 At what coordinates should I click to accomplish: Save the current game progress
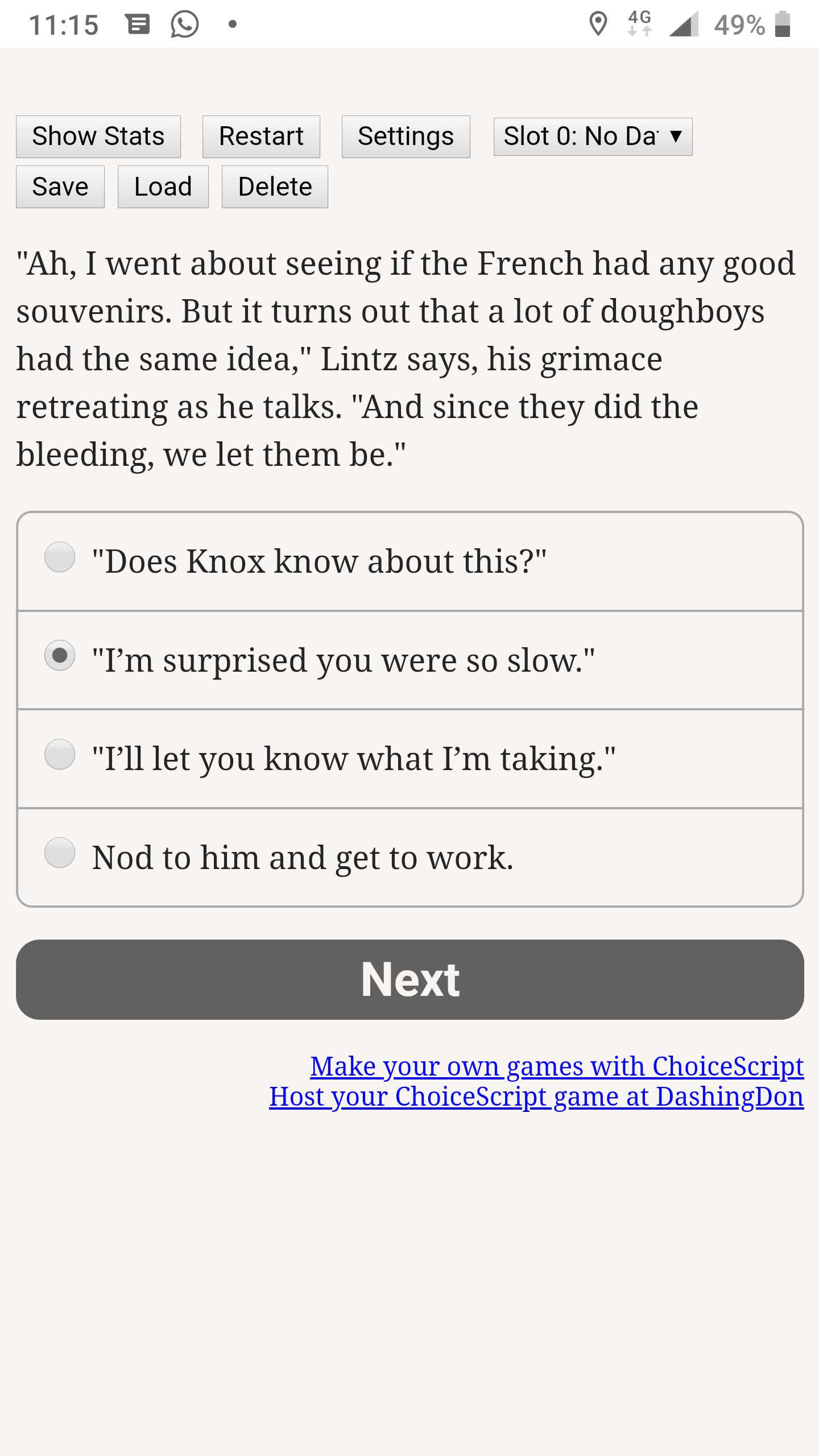[x=60, y=187]
